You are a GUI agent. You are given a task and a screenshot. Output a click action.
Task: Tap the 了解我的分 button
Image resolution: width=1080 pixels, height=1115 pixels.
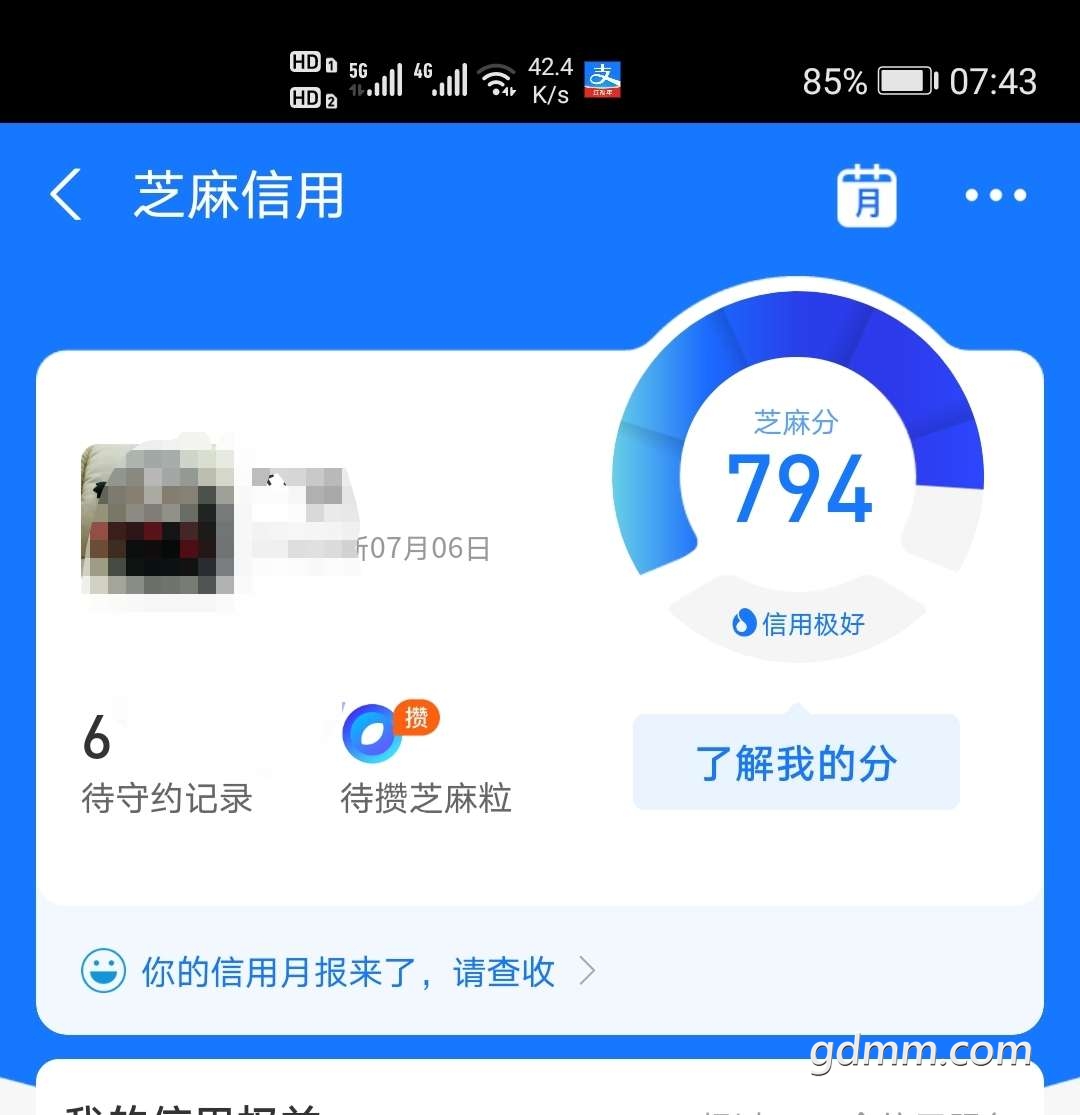coord(796,763)
